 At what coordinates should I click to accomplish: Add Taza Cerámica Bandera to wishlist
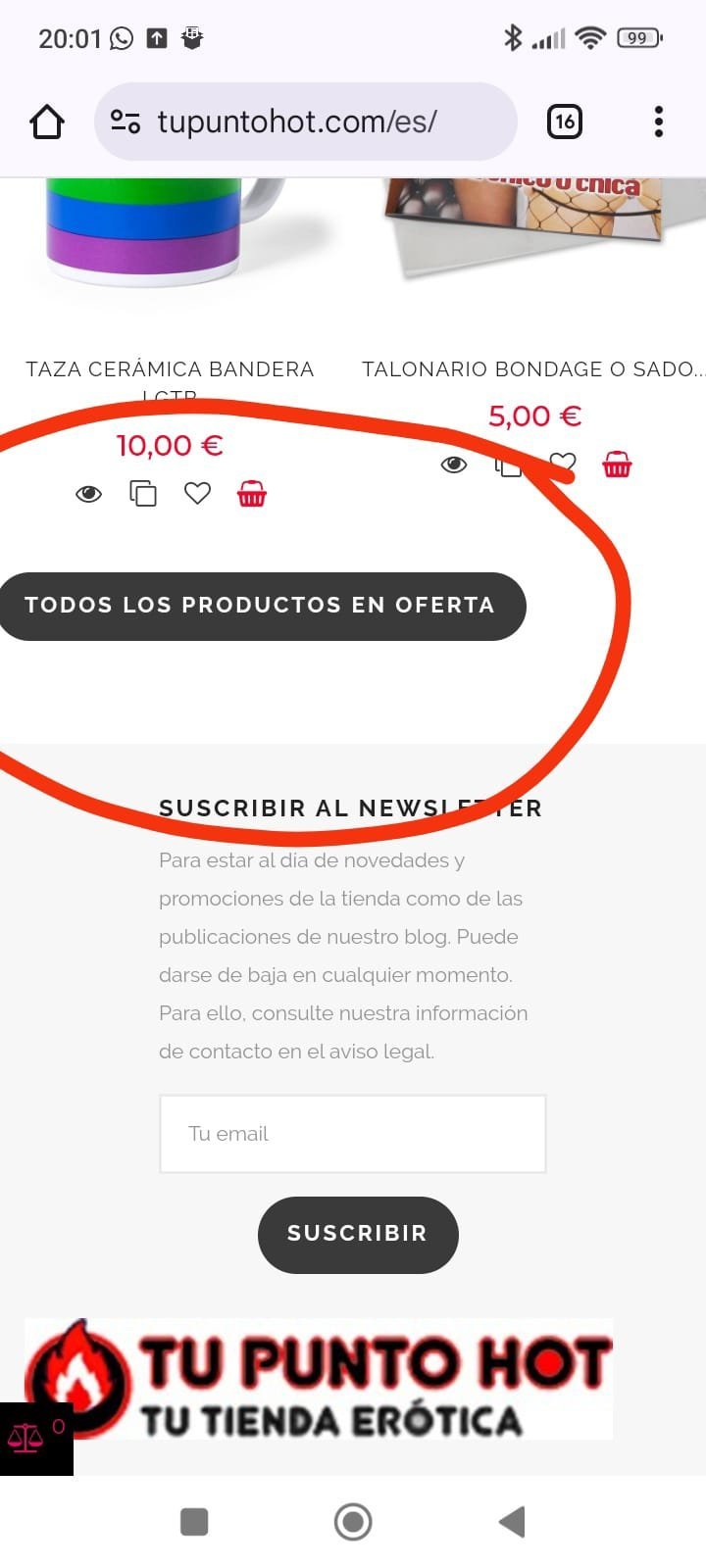tap(197, 493)
